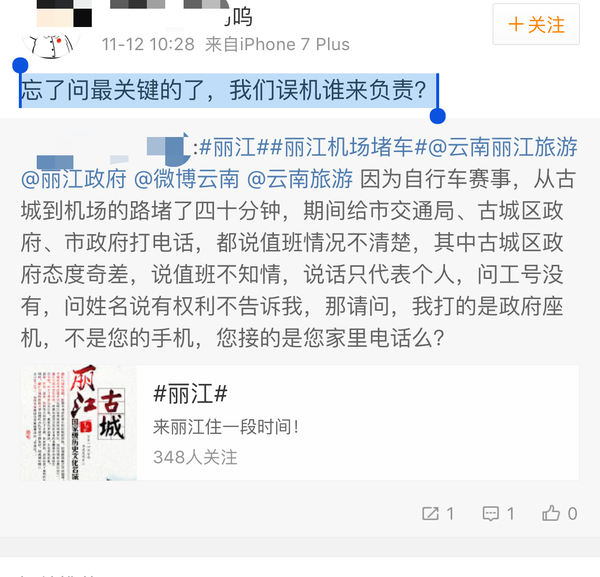Open the #丽江# topic card
The image size is (600, 577).
(300, 422)
